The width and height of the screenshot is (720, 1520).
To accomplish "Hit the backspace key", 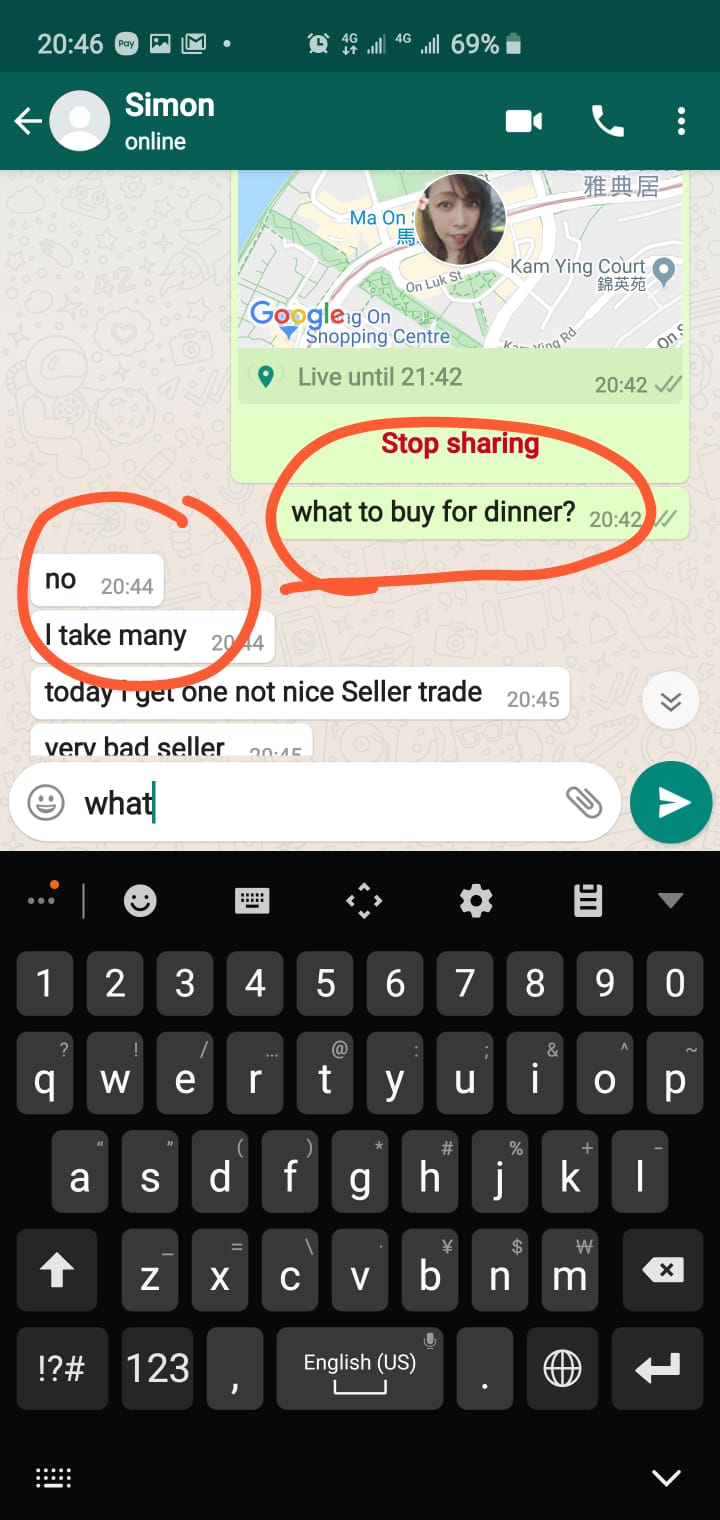I will click(663, 1271).
